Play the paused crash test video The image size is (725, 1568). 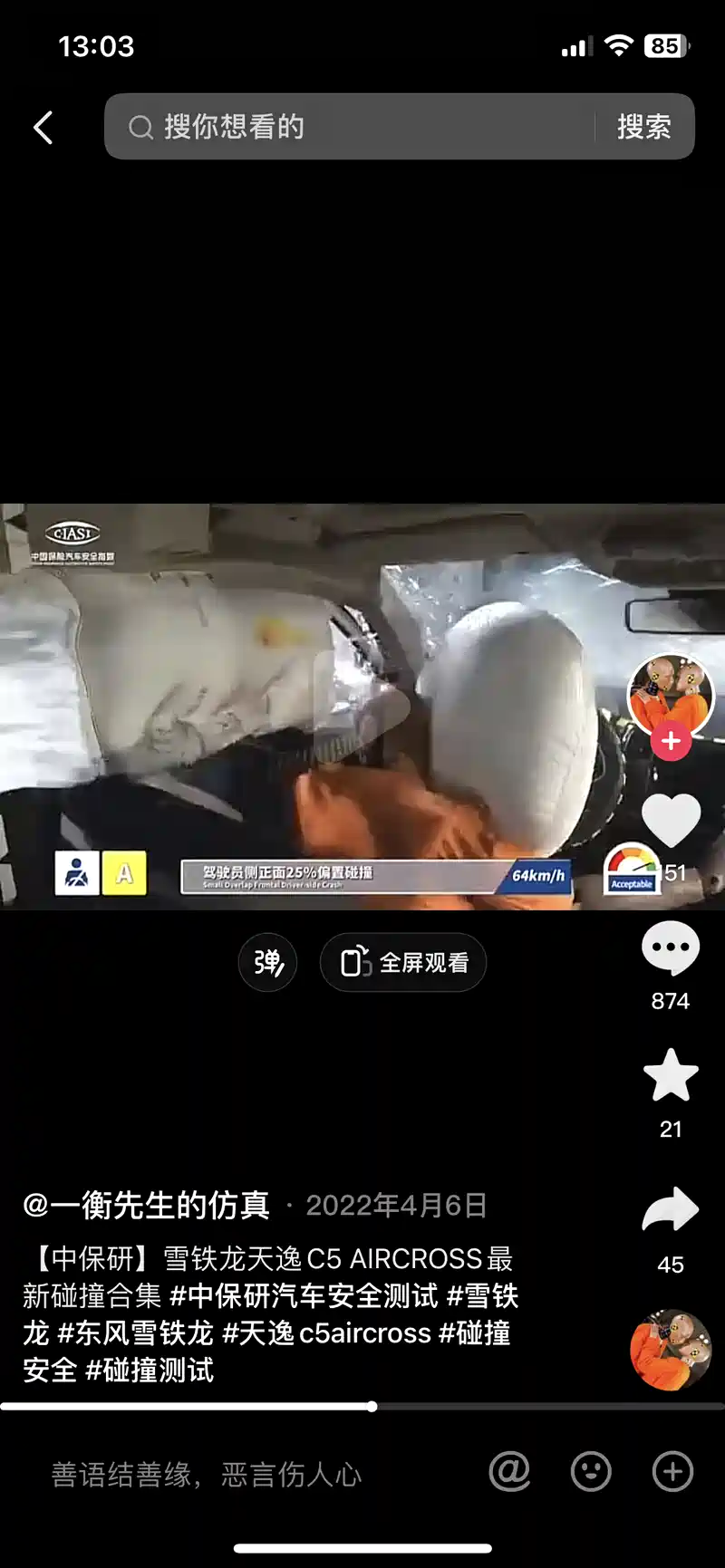pyautogui.click(x=362, y=707)
